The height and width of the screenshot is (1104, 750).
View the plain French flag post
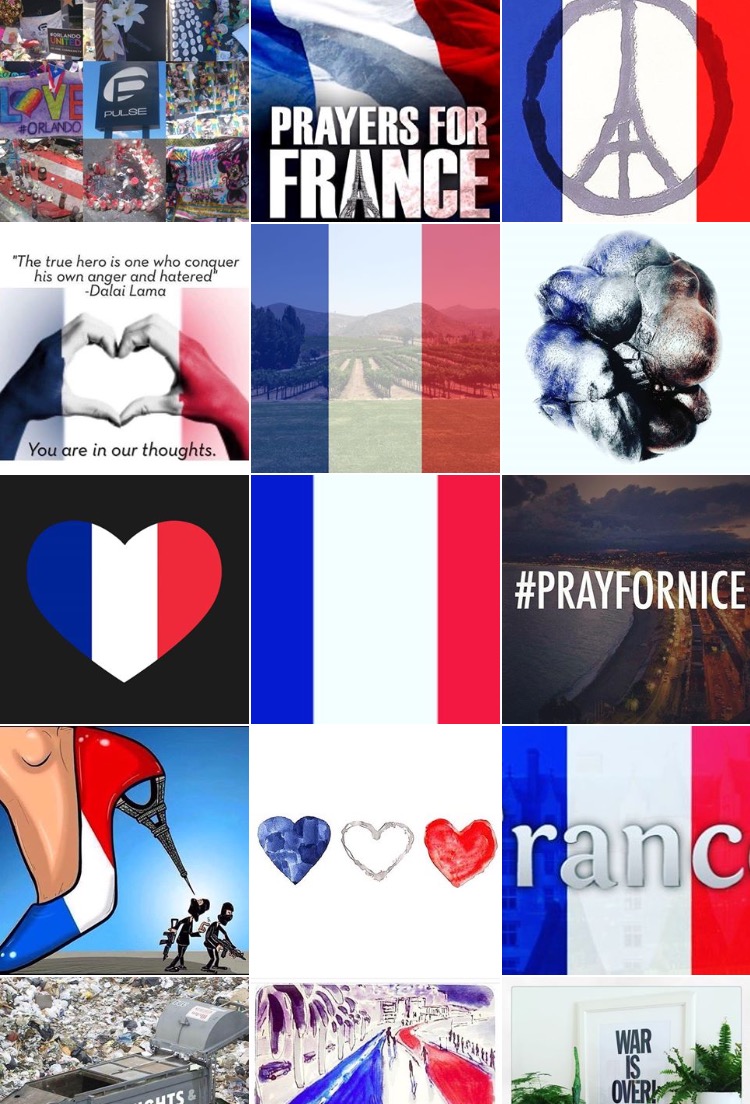click(375, 598)
